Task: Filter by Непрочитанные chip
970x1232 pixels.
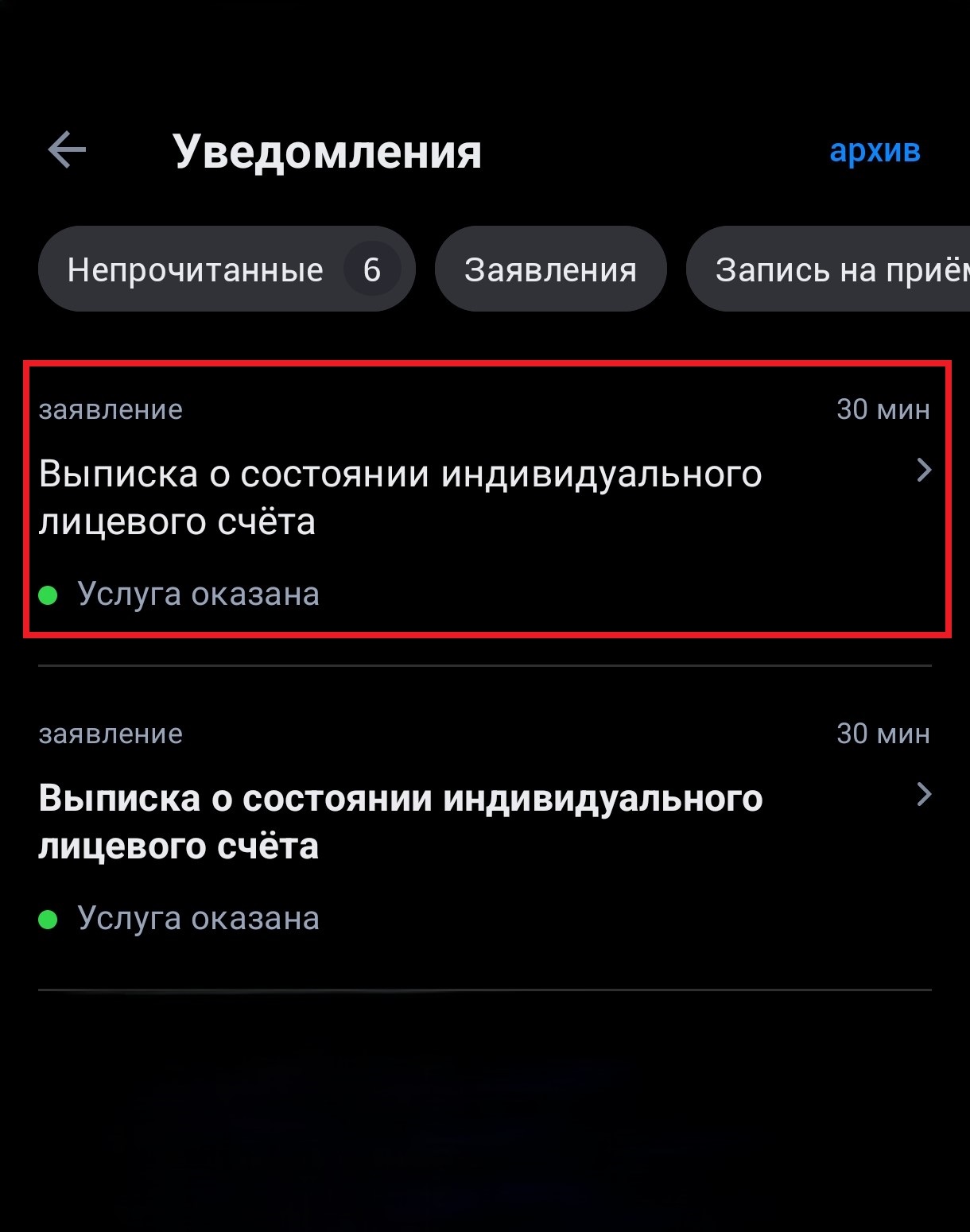Action: (226, 269)
